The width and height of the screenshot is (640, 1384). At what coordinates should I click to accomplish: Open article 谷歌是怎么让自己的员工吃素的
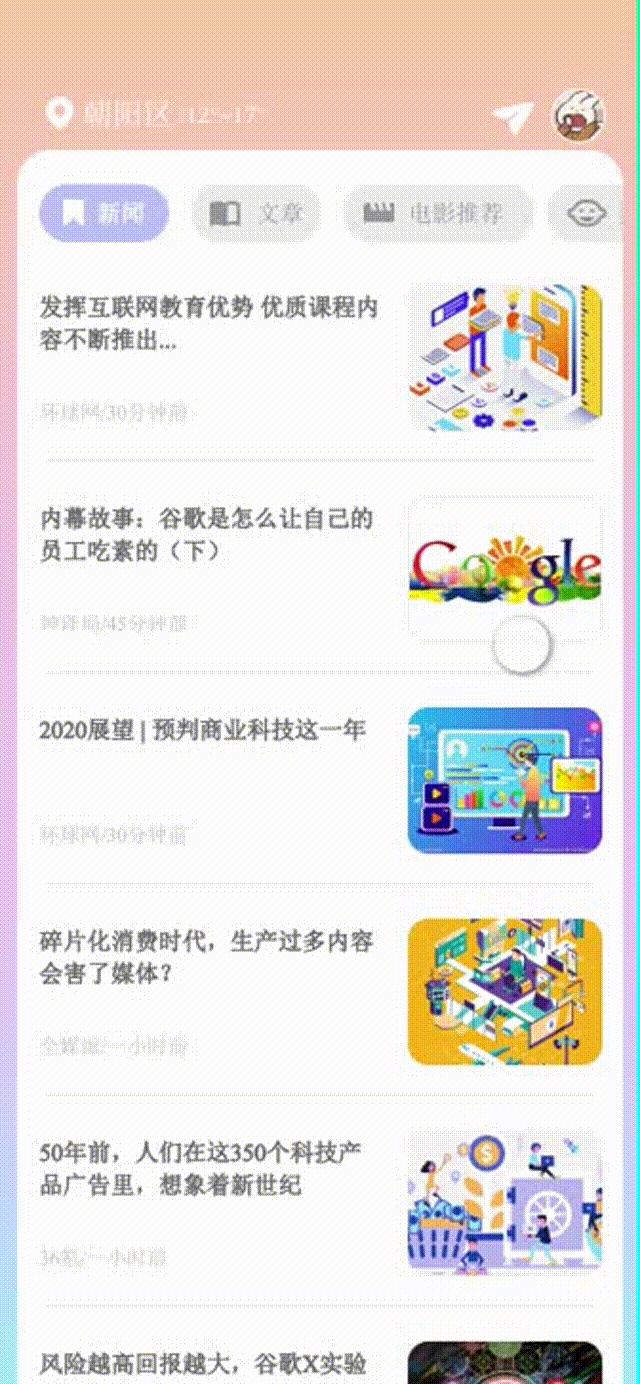tap(207, 535)
